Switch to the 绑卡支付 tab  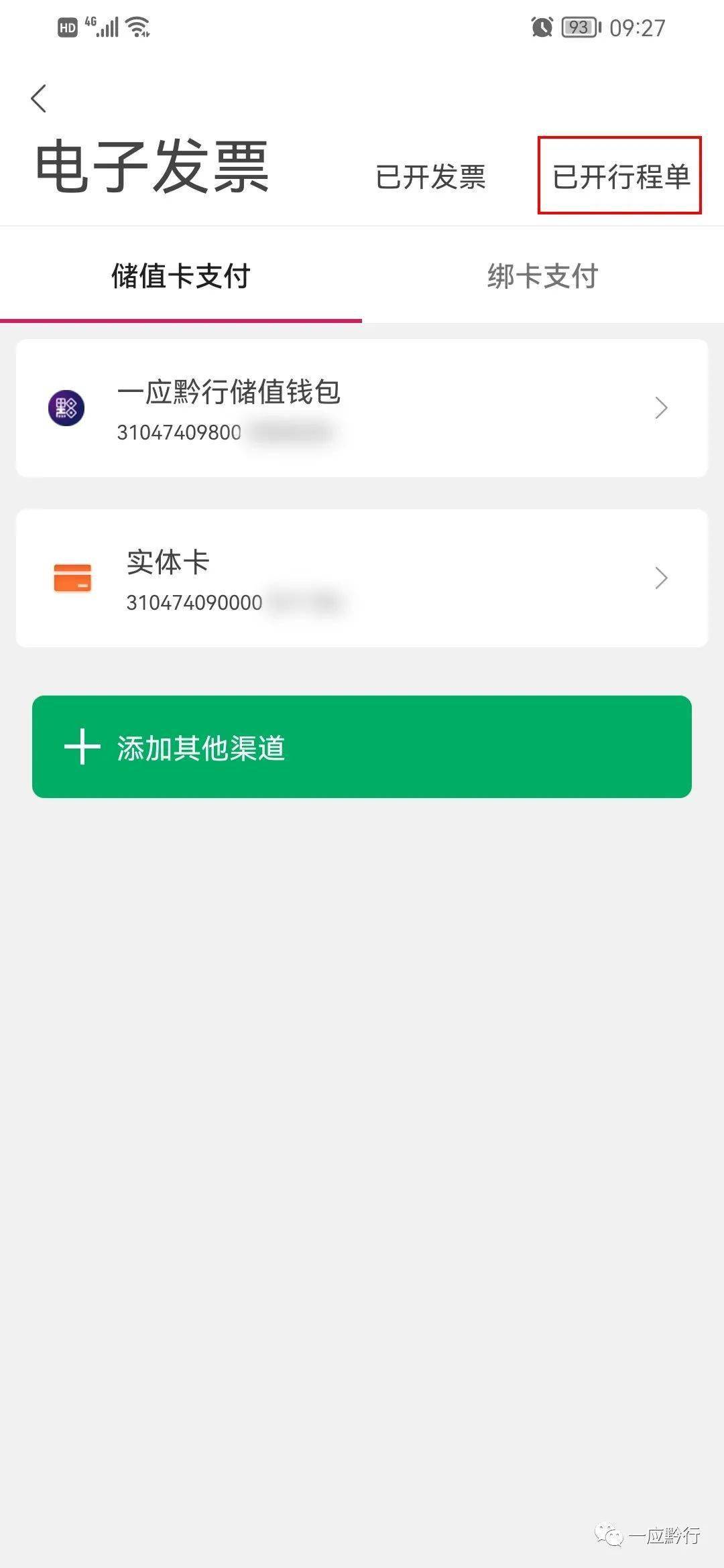[x=542, y=276]
